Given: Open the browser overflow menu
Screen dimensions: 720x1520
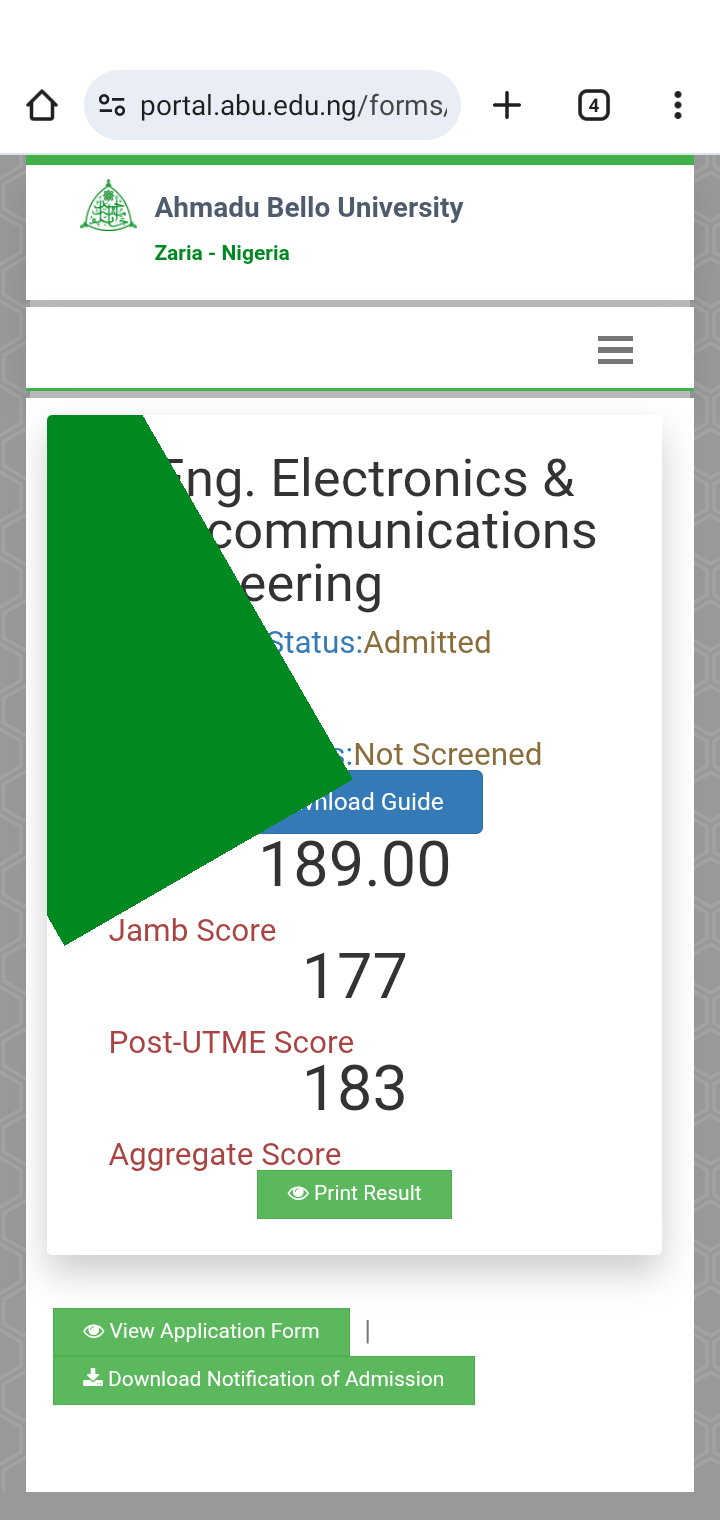Looking at the screenshot, I should (x=677, y=105).
